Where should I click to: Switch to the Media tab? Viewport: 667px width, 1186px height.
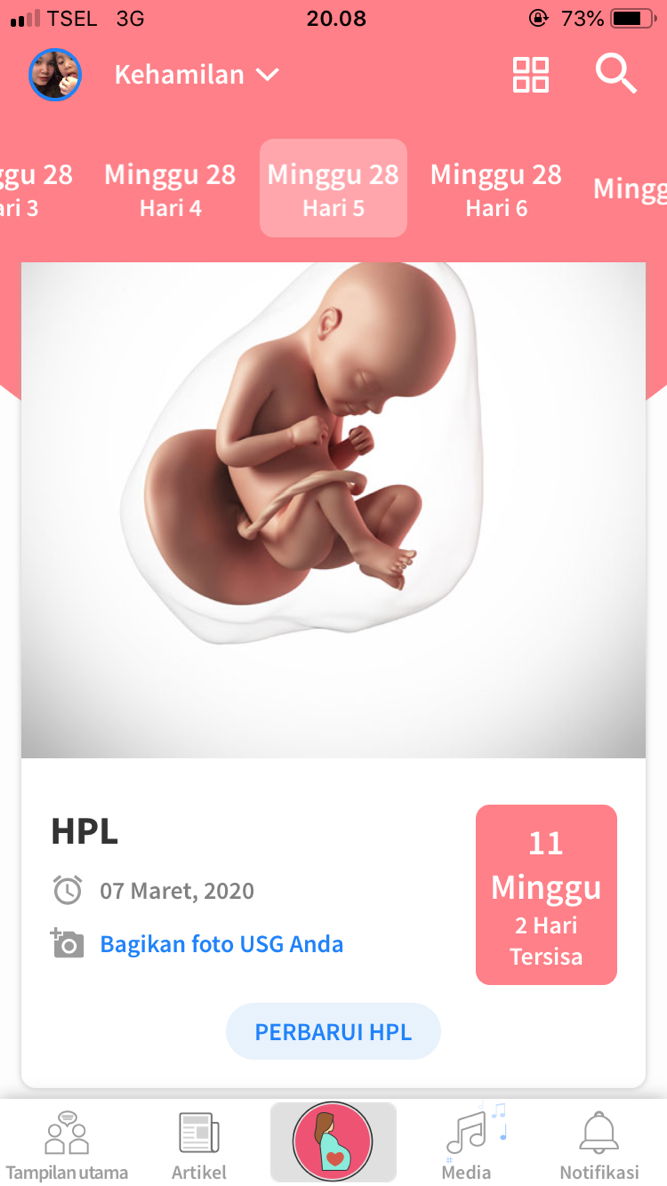pyautogui.click(x=467, y=1145)
